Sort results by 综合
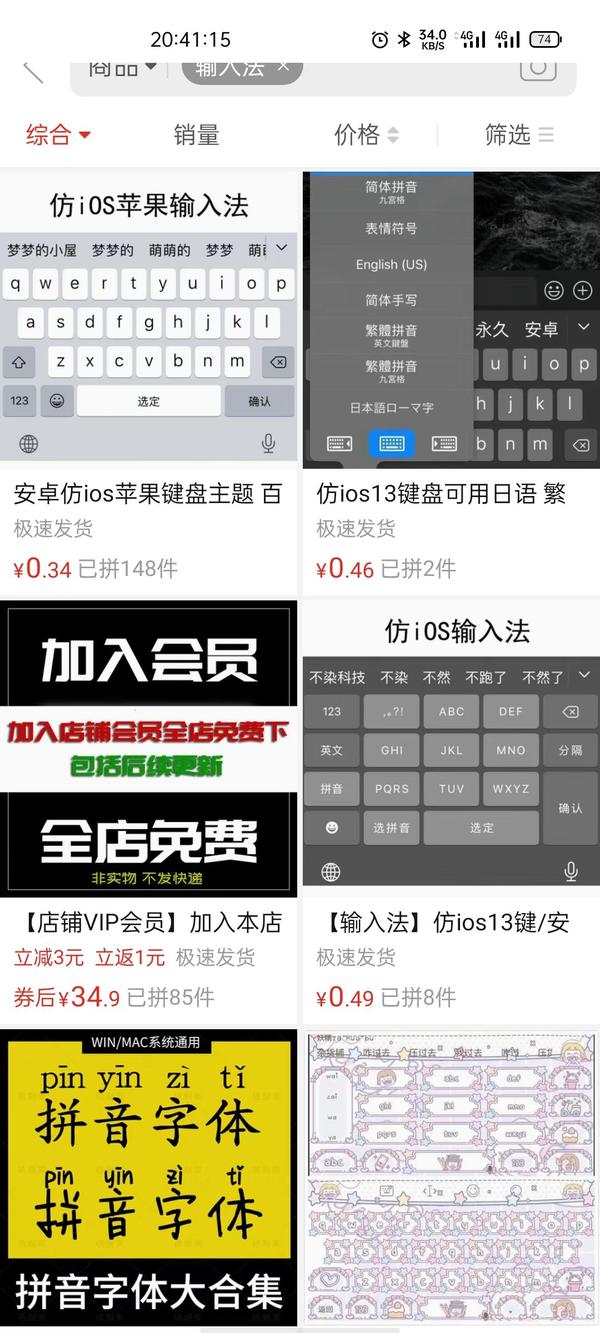 (x=58, y=135)
